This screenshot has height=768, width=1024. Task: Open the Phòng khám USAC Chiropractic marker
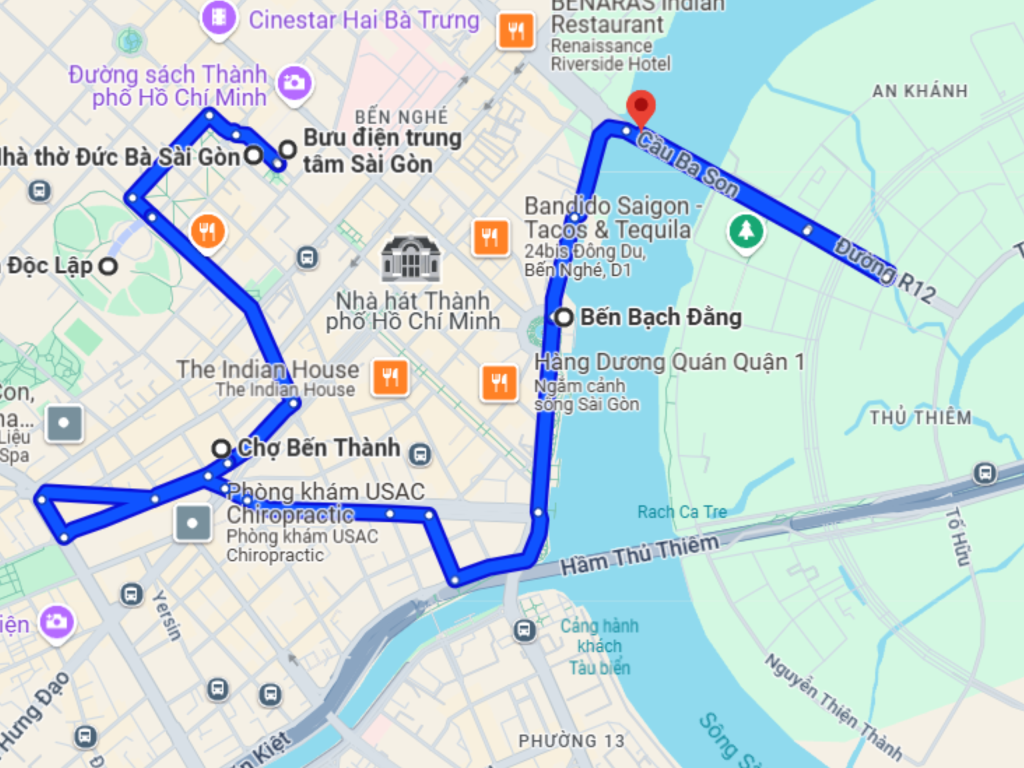(192, 522)
